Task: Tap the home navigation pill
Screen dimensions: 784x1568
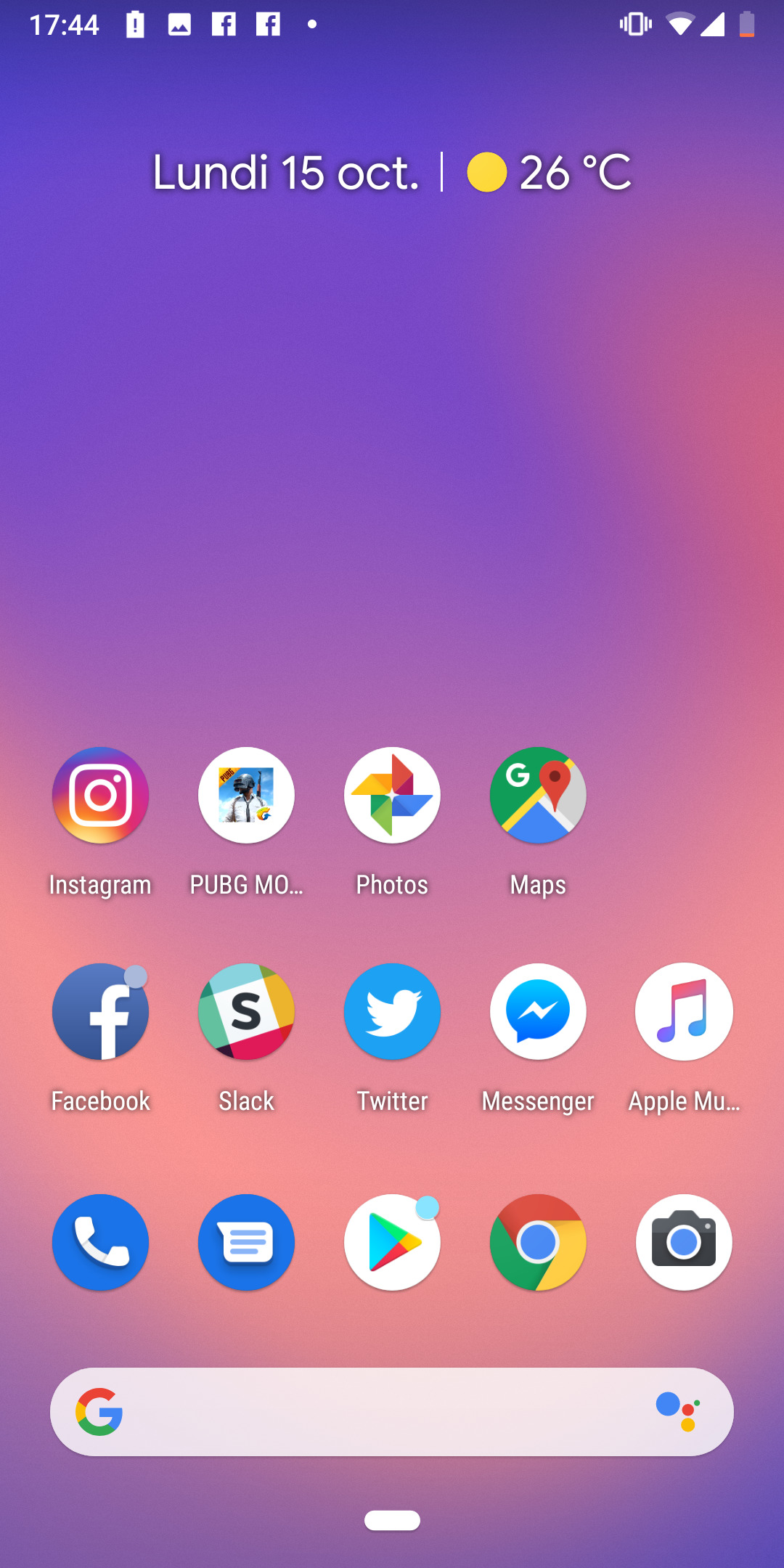Action: click(392, 1520)
